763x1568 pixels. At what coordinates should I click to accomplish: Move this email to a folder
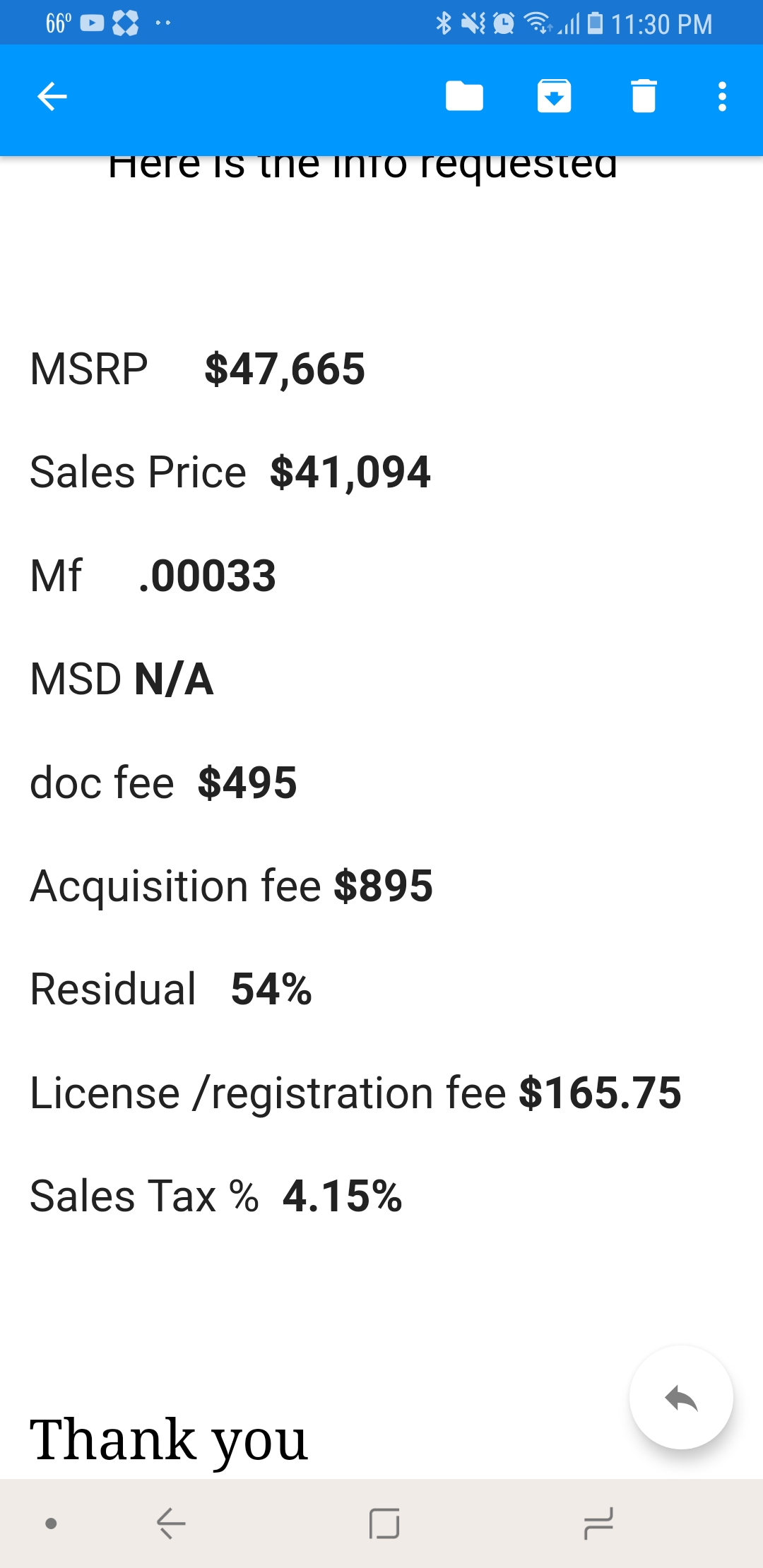(x=464, y=97)
